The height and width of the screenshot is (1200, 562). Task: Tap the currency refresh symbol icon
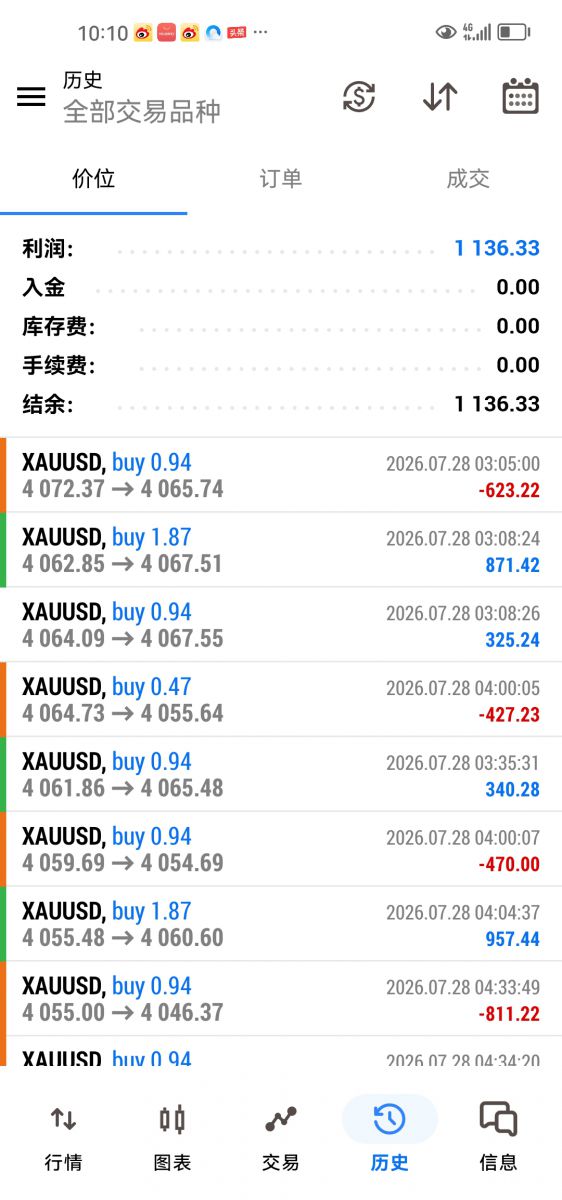[x=359, y=96]
